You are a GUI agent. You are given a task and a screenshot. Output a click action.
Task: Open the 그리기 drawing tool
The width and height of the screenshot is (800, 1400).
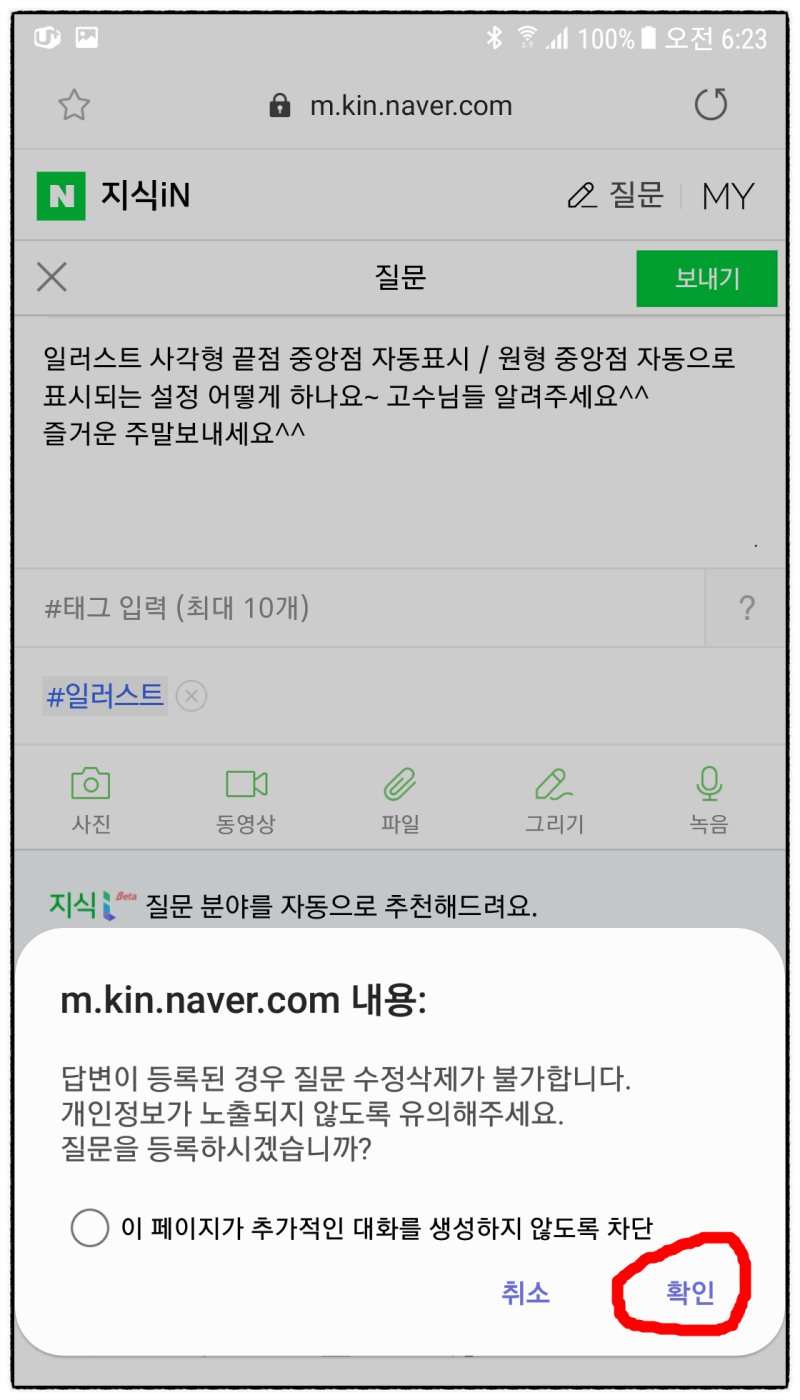[x=554, y=800]
